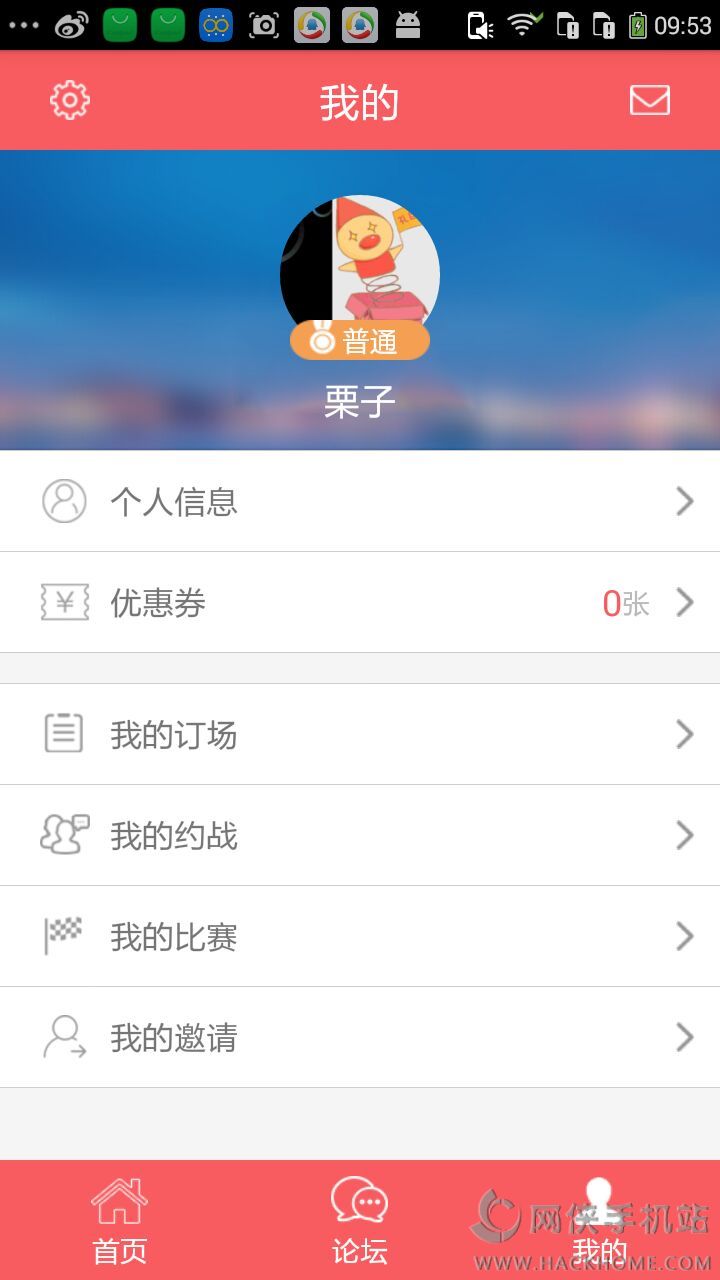Screen dimensions: 720x1280
Task: Open 我的订场 venue bookings
Action: tap(360, 734)
